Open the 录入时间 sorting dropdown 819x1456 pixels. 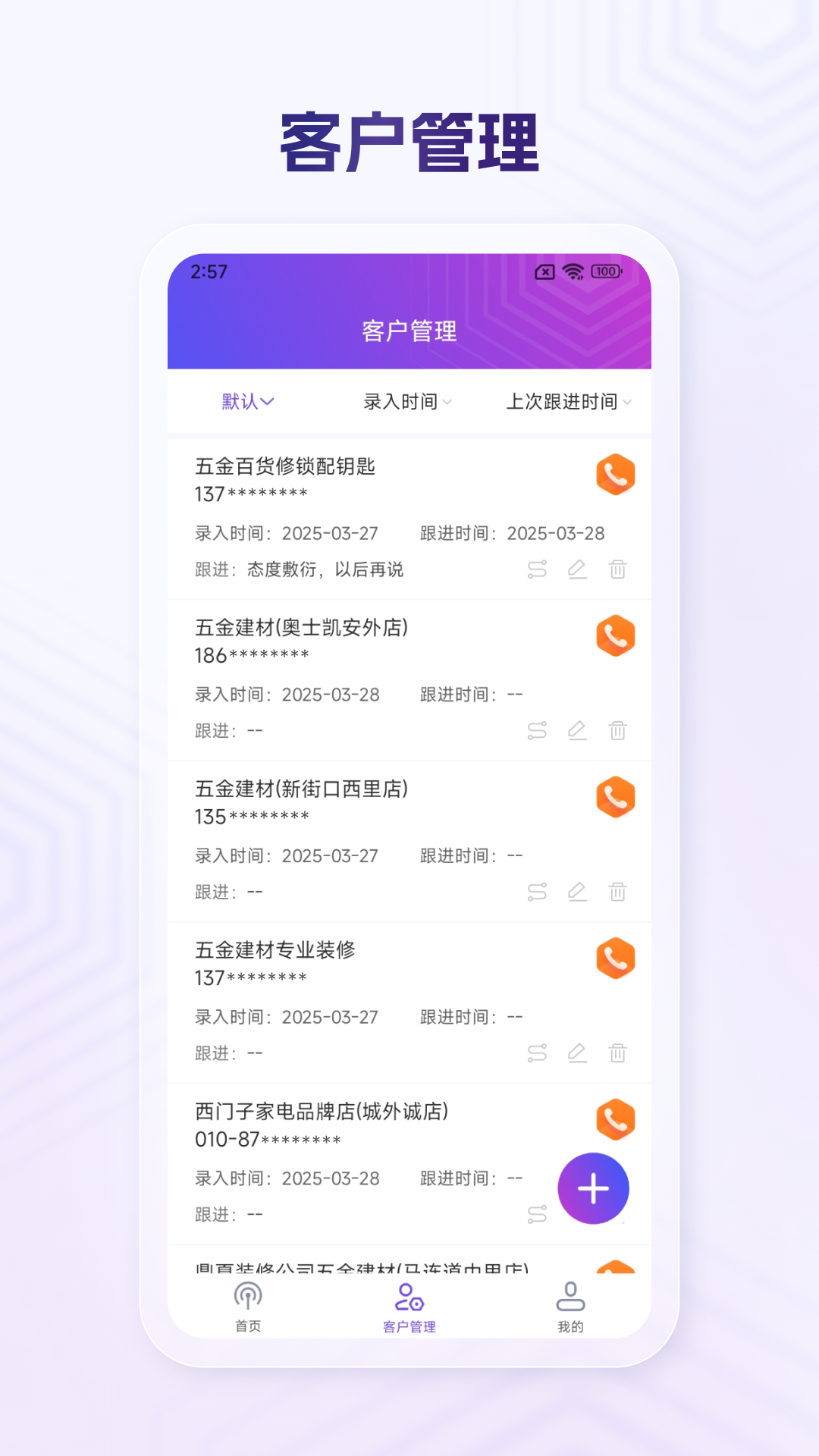coord(407,402)
